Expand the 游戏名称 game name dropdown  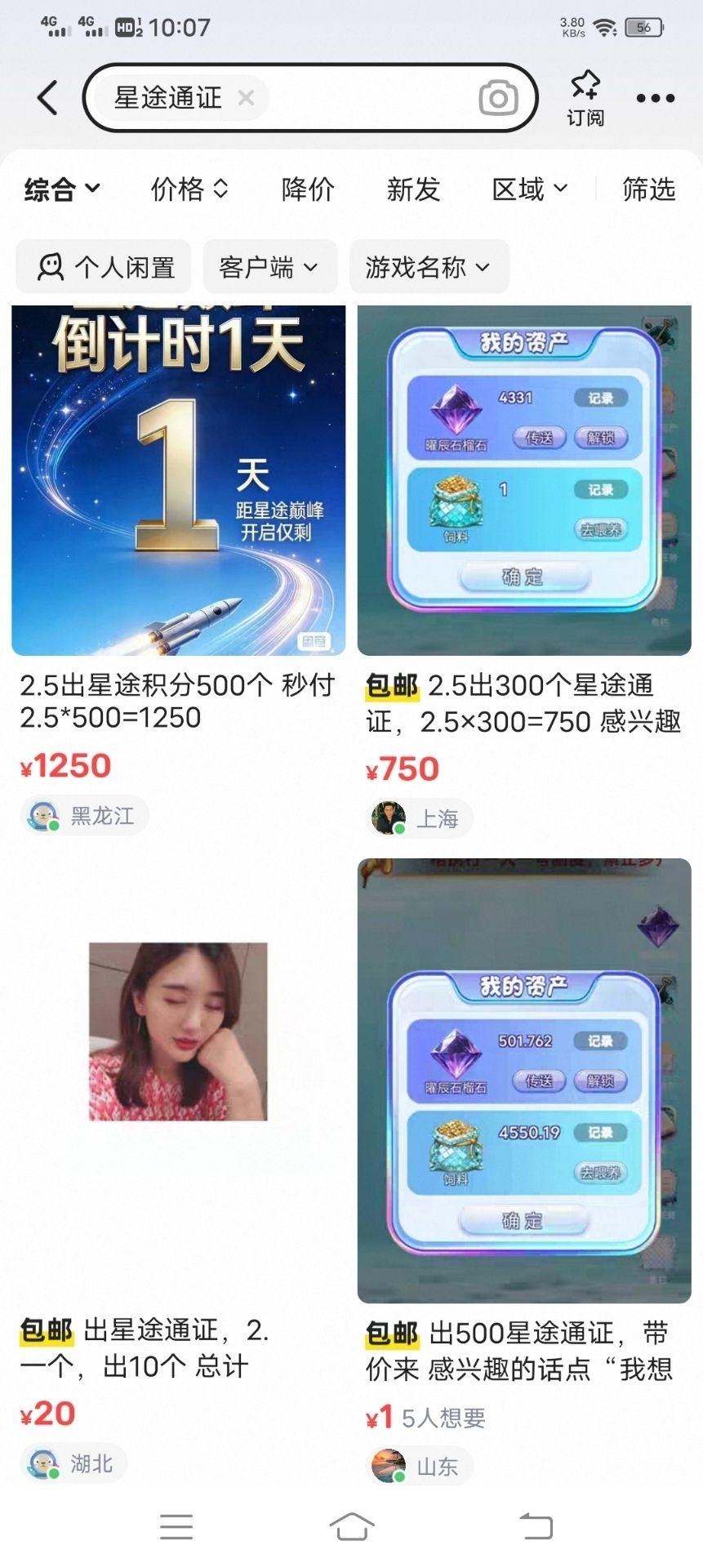(x=428, y=266)
